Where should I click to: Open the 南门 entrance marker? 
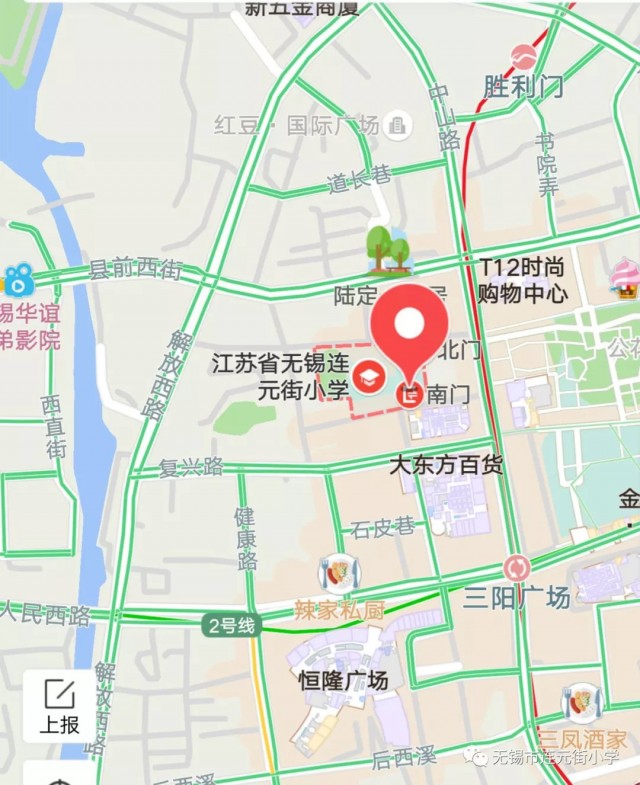pyautogui.click(x=410, y=395)
